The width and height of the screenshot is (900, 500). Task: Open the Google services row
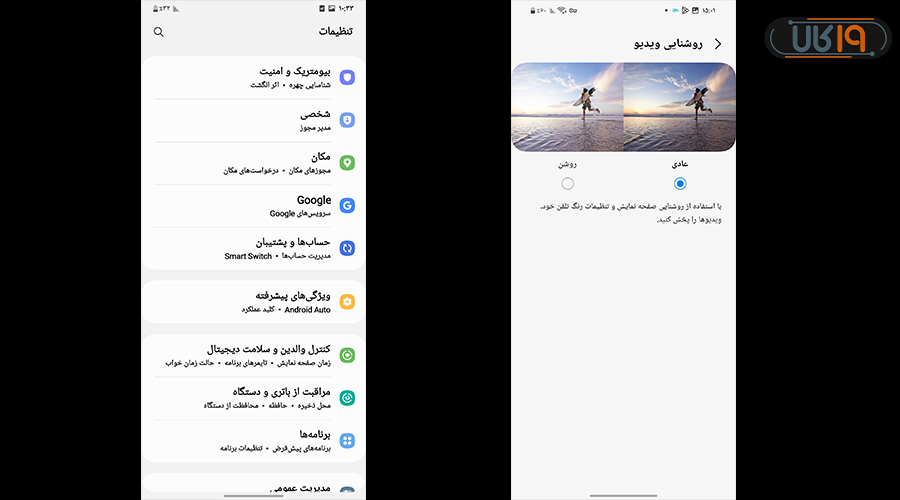pos(253,206)
